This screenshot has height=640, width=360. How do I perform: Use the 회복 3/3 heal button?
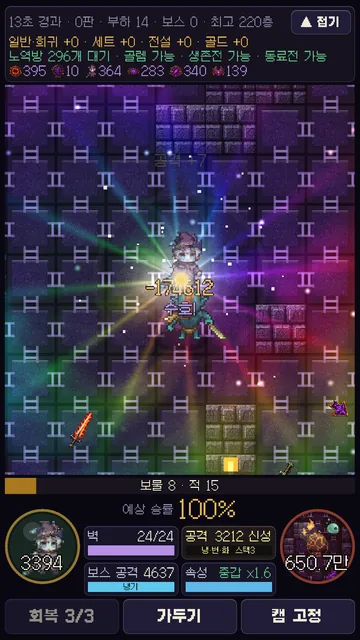pos(62,616)
